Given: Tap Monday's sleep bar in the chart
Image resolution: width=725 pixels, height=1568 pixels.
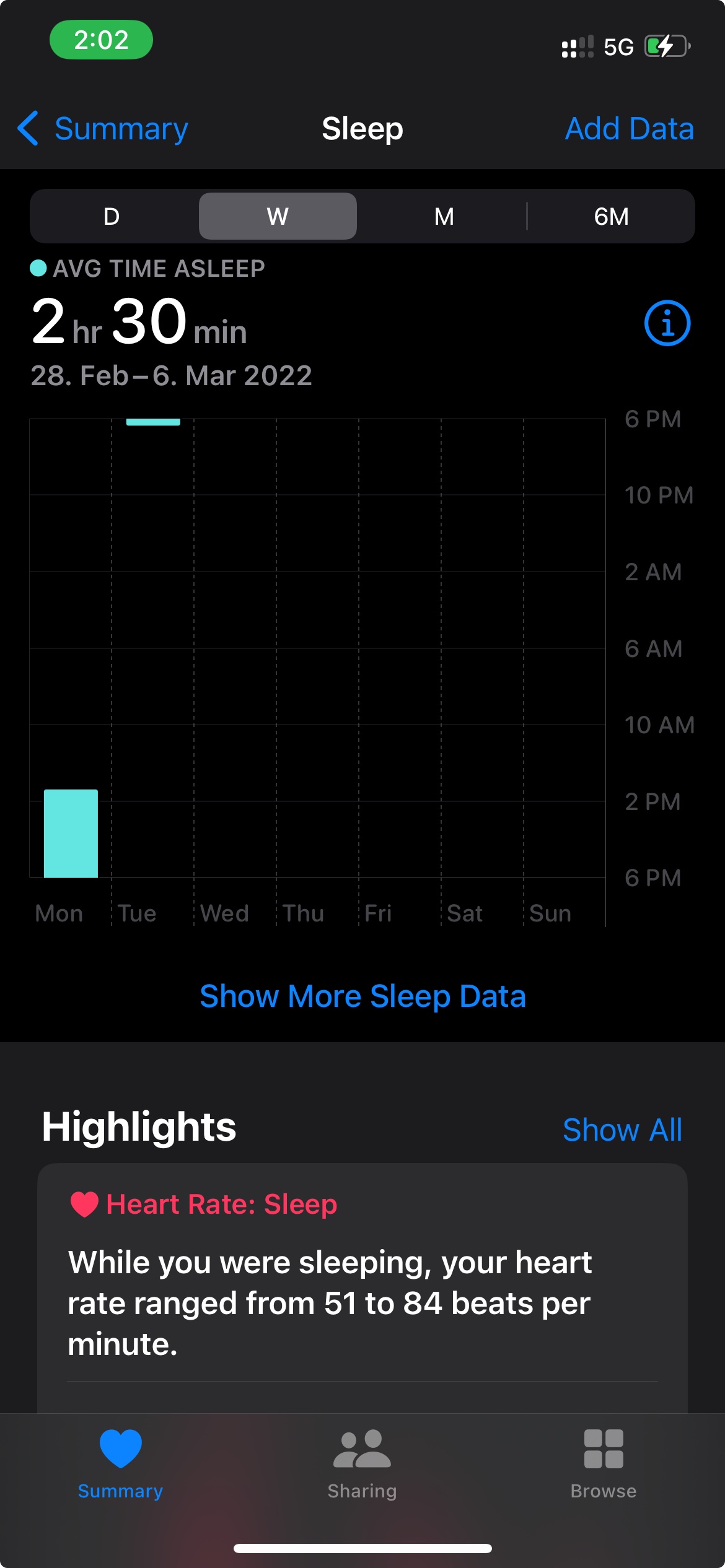Looking at the screenshot, I should click(71, 834).
